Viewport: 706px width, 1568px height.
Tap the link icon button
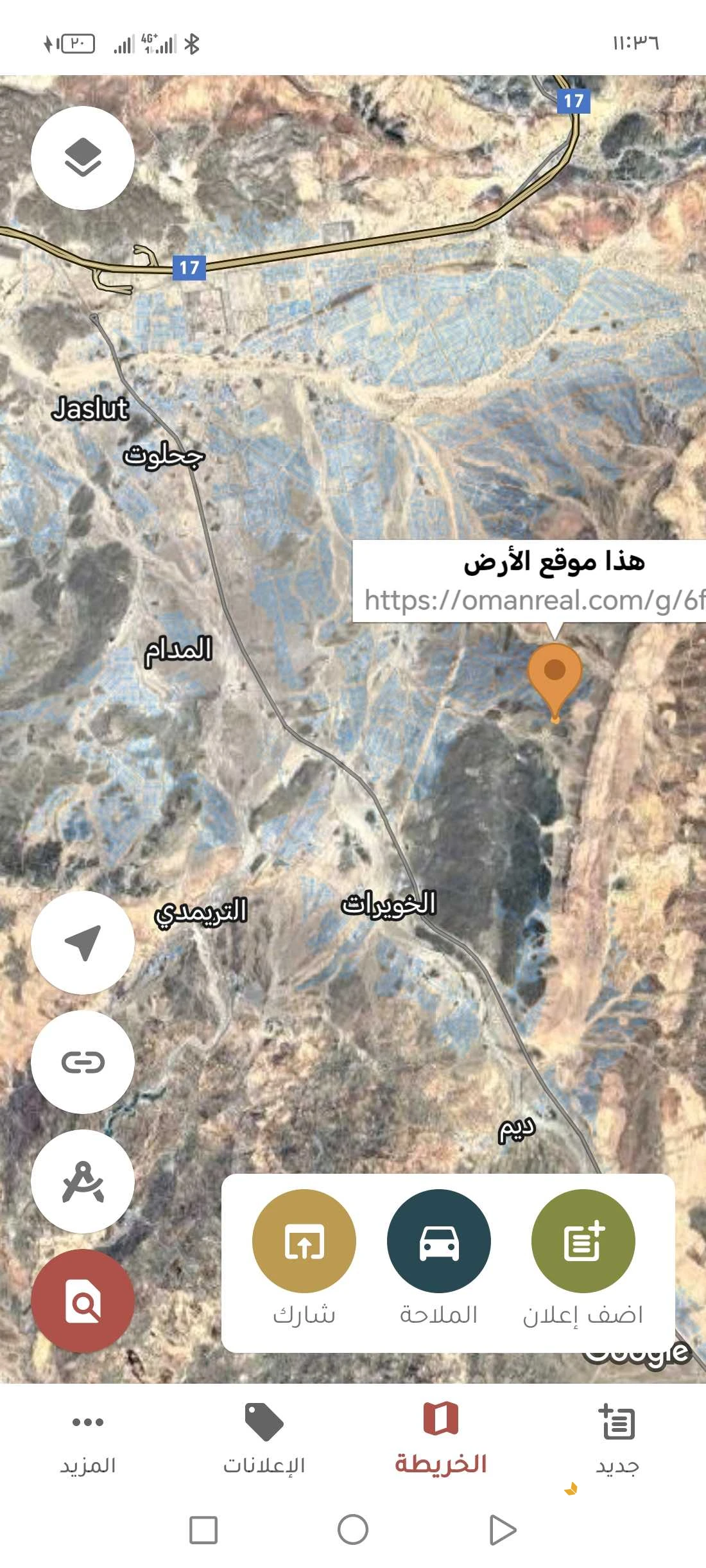point(83,1062)
